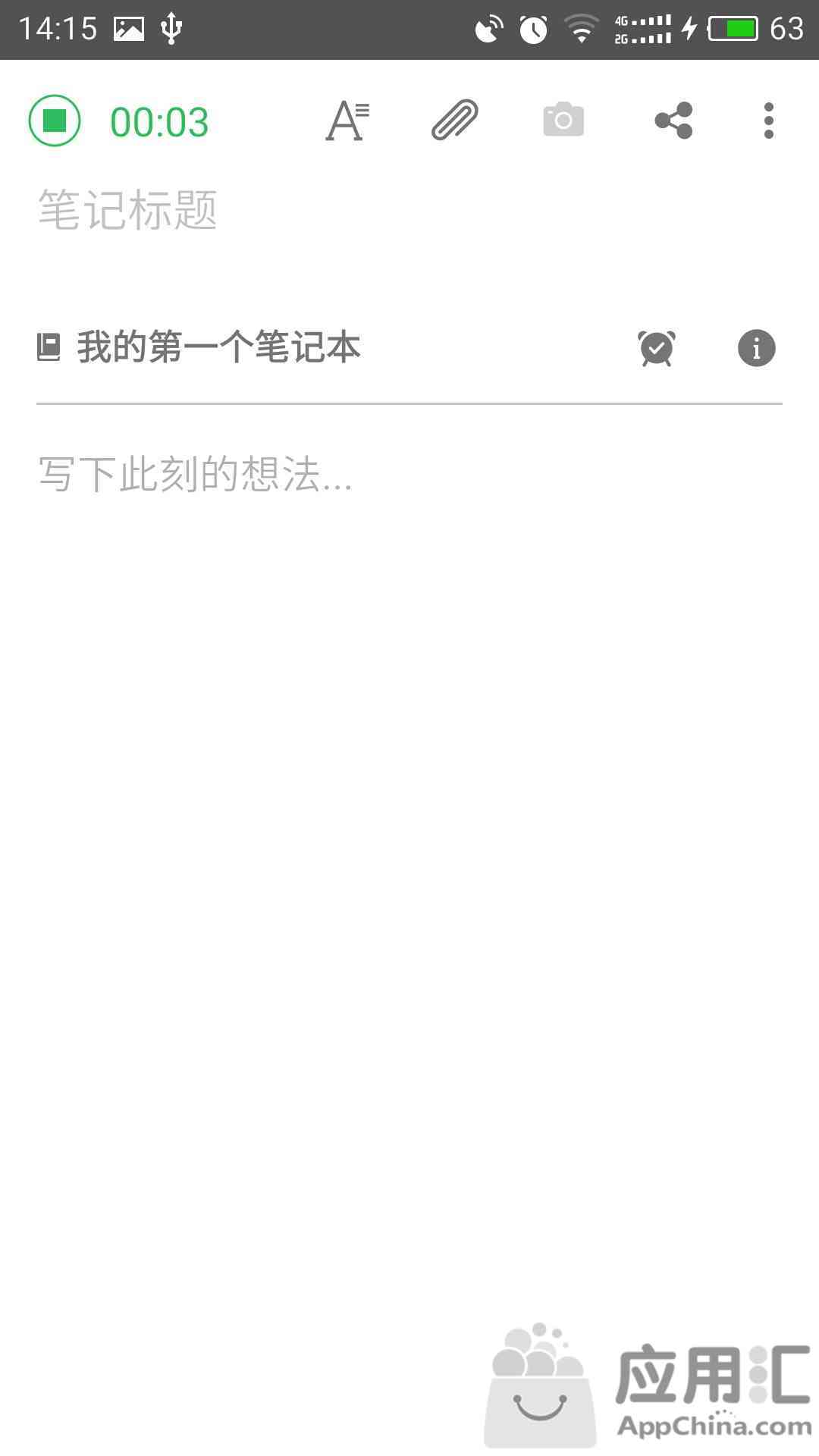
Task: Set a reminder with the alarm icon
Action: (657, 348)
